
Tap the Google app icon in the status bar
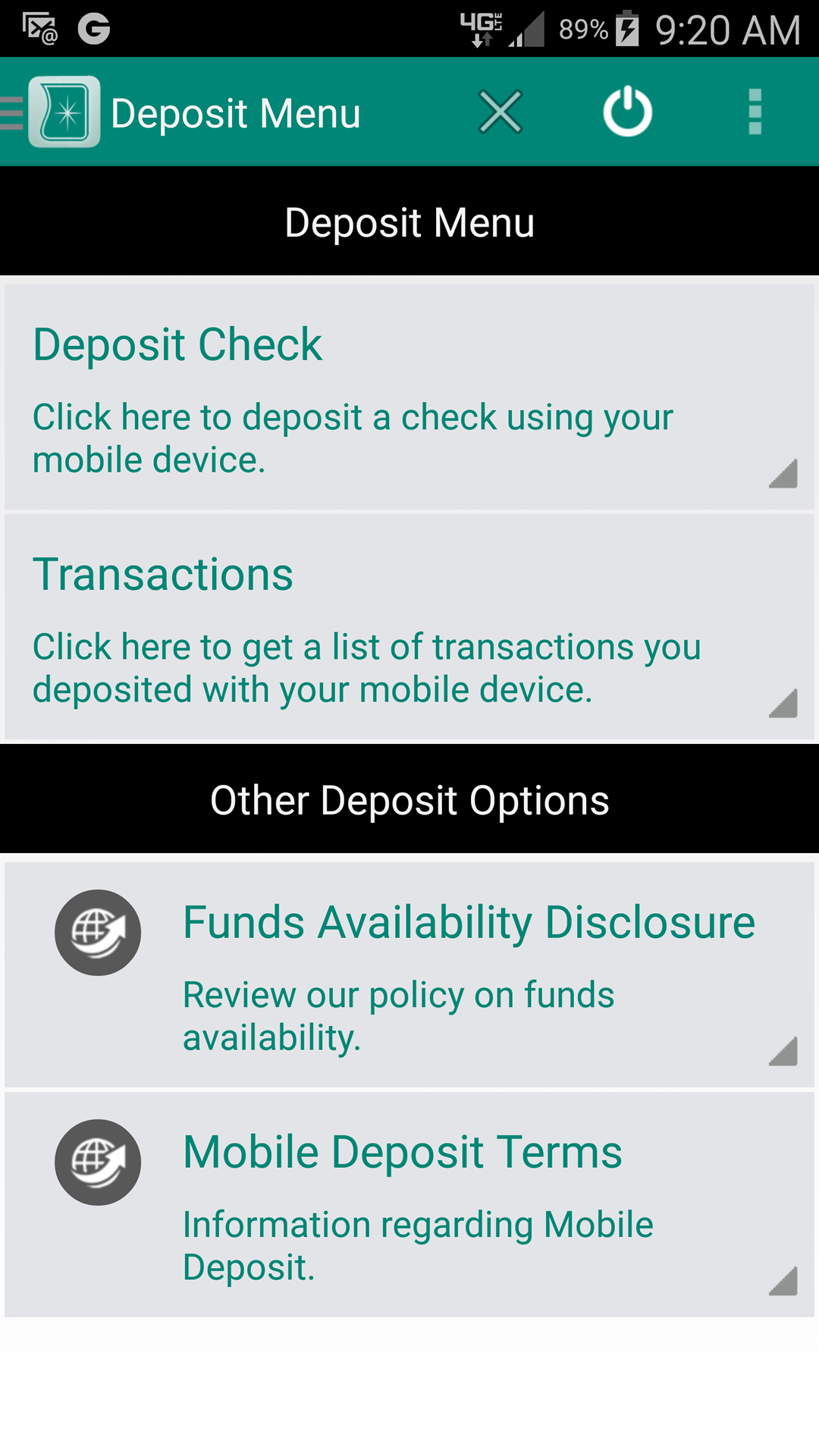tap(96, 28)
